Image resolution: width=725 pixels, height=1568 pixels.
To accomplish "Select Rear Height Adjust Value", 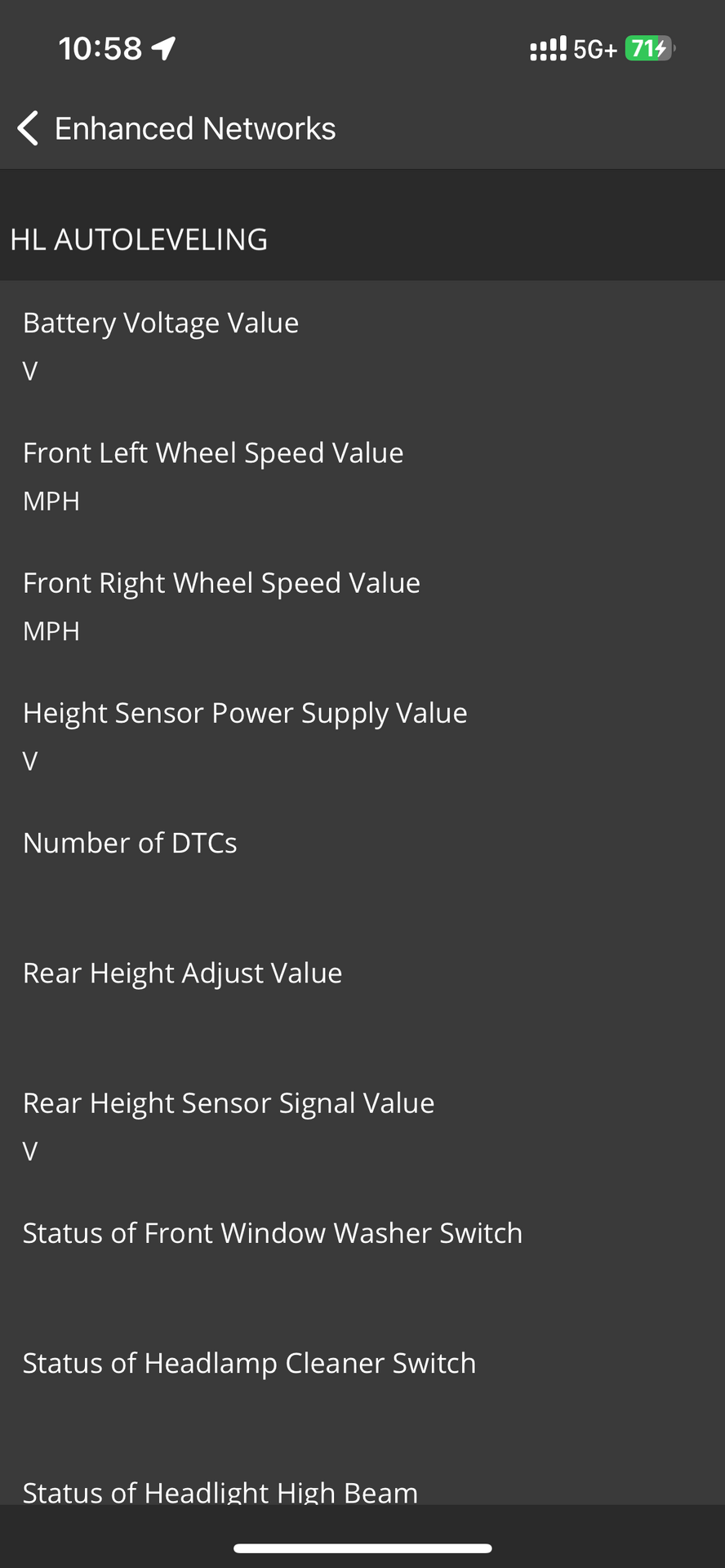I will pos(362,996).
